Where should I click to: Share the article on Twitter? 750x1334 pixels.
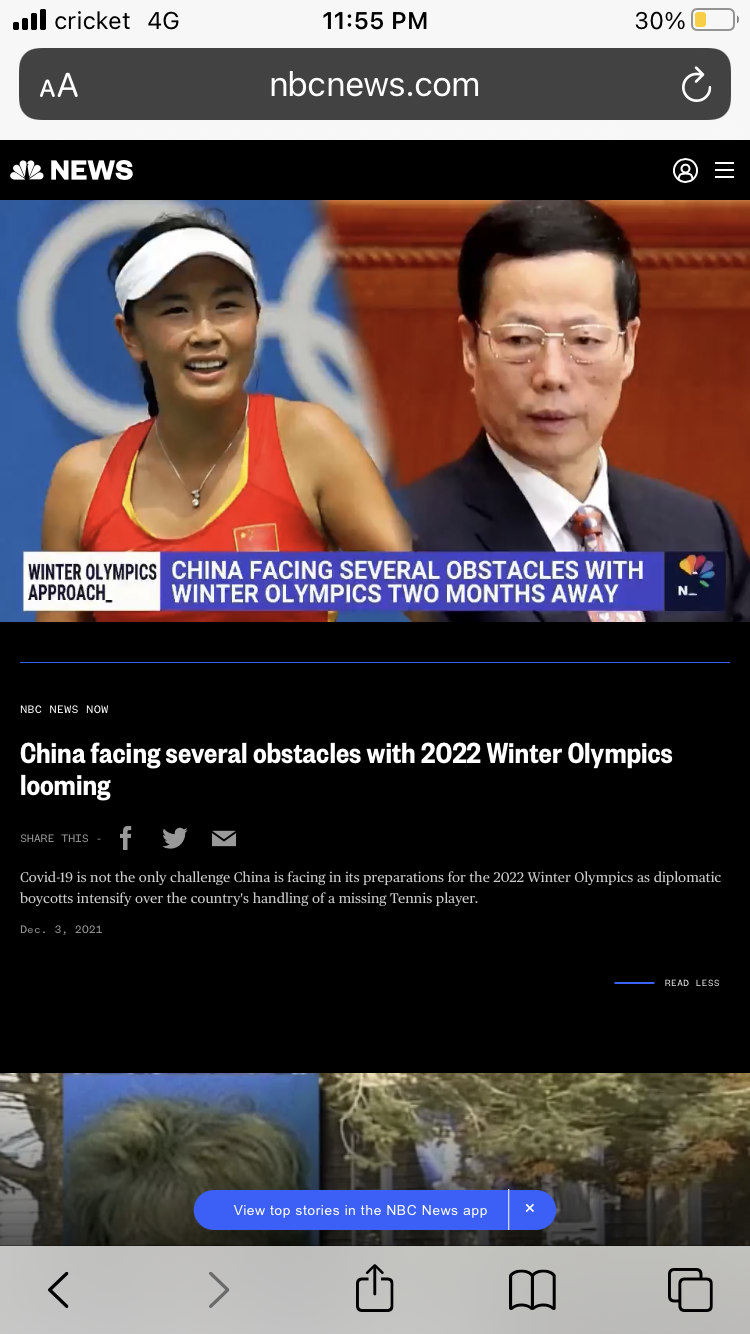point(175,838)
